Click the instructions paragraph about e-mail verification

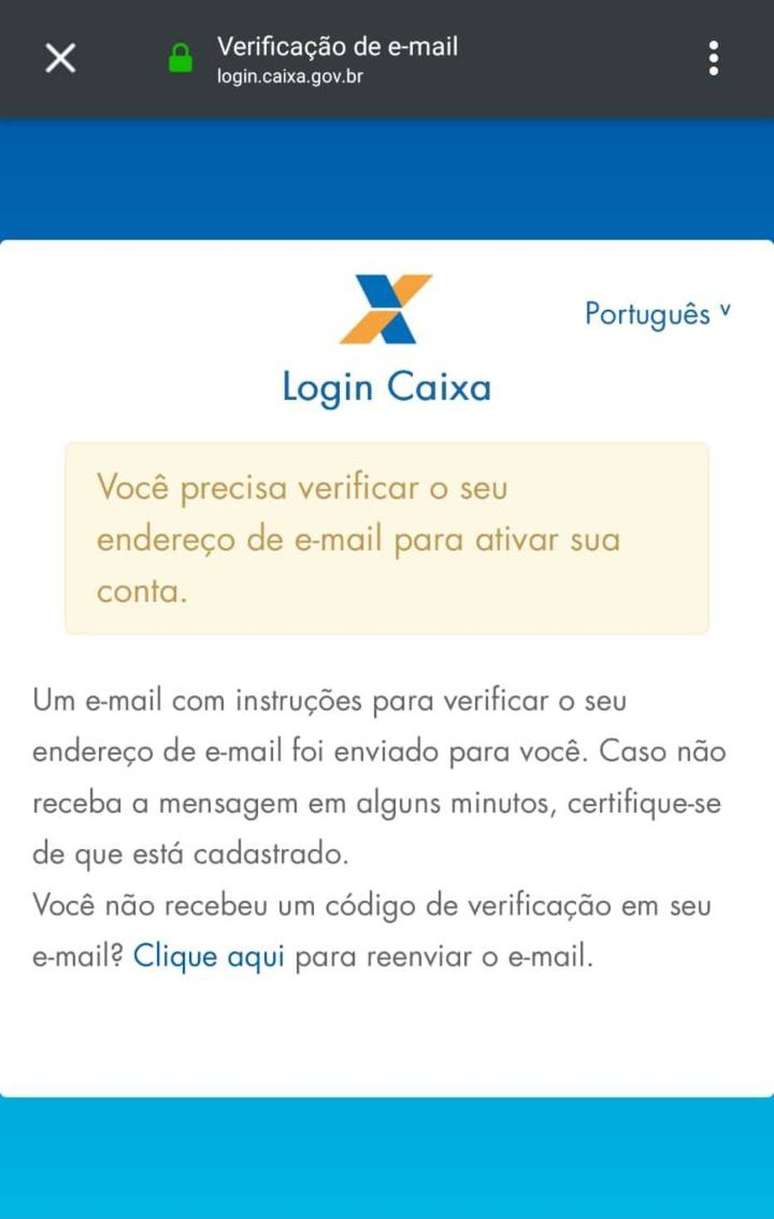tap(380, 775)
